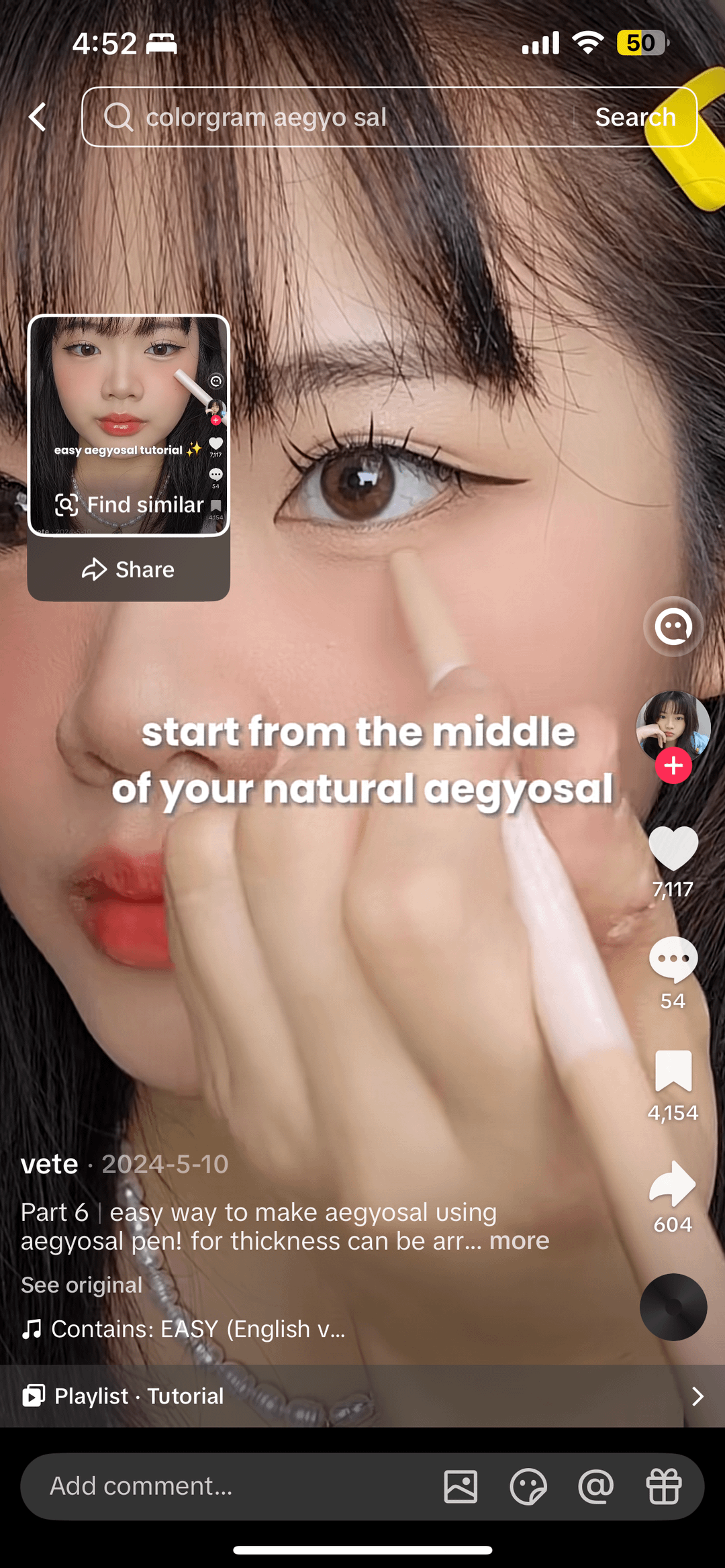
Task: Go back using the arrow
Action: click(x=38, y=117)
